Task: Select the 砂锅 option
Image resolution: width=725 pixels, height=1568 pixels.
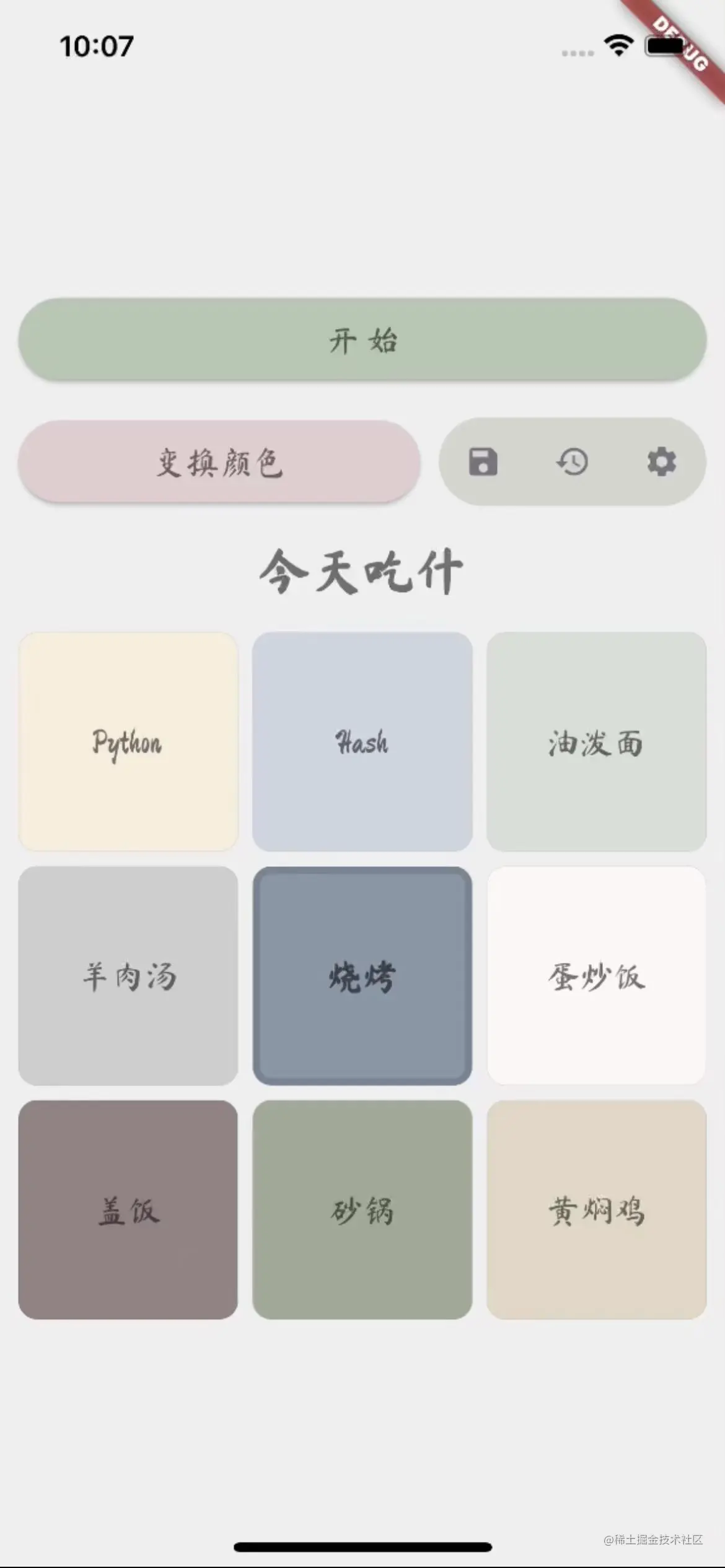Action: click(x=361, y=1211)
